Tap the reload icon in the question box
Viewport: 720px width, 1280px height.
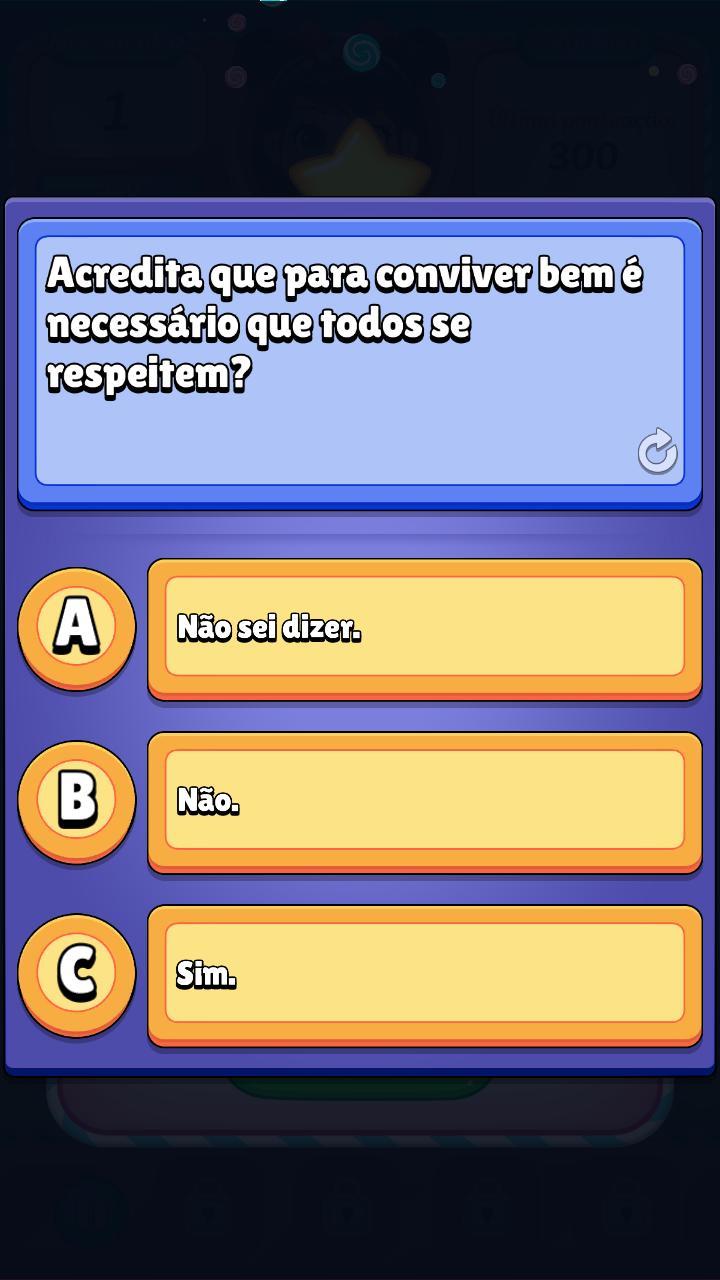[657, 452]
